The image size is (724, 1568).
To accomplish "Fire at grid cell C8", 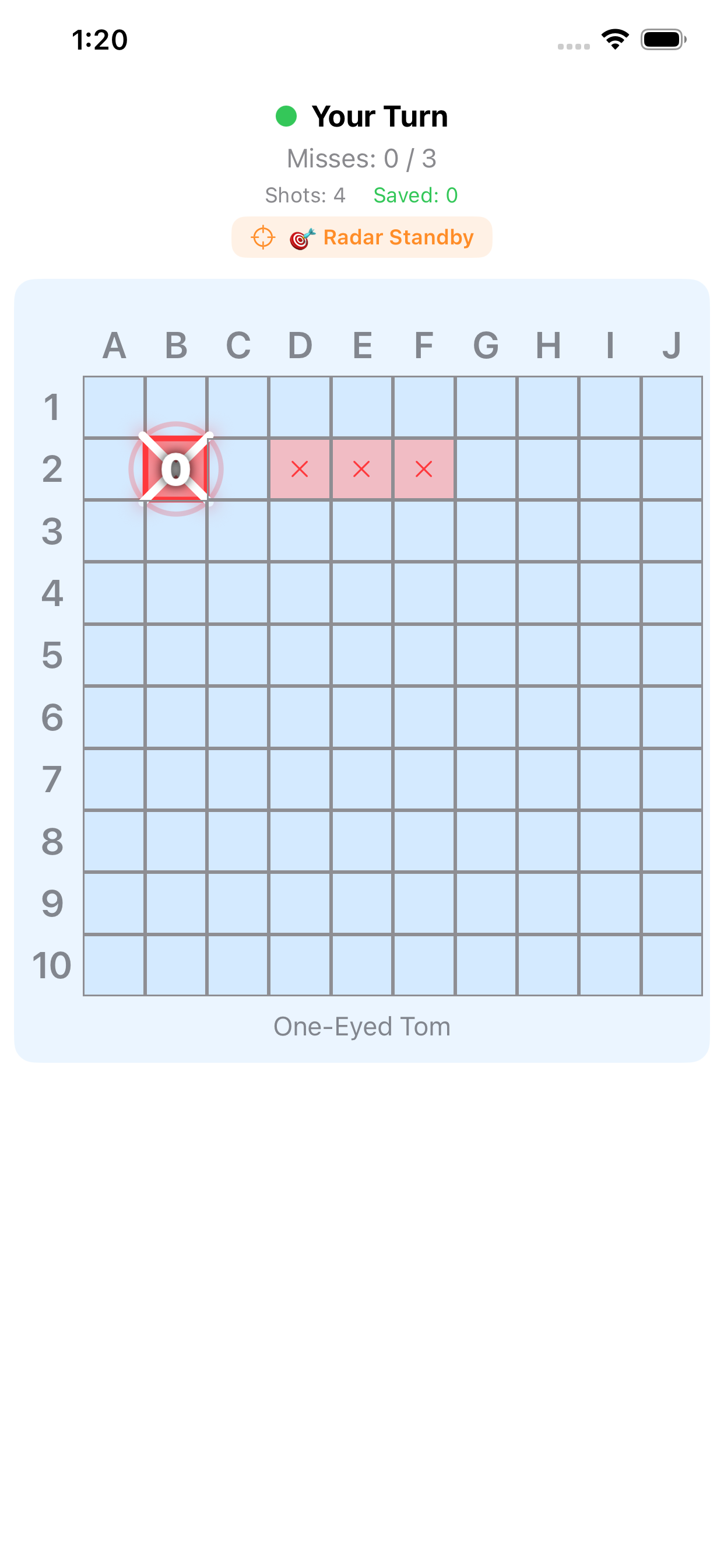I will (238, 841).
